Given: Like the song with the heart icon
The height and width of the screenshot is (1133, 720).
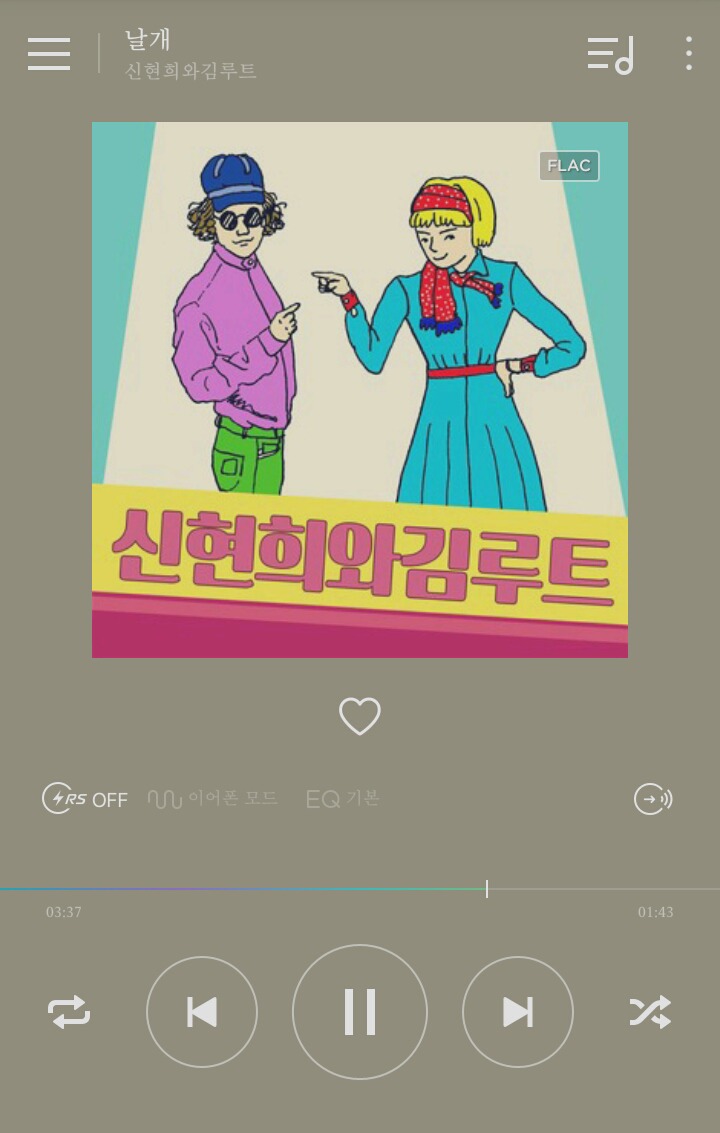Looking at the screenshot, I should [360, 716].
